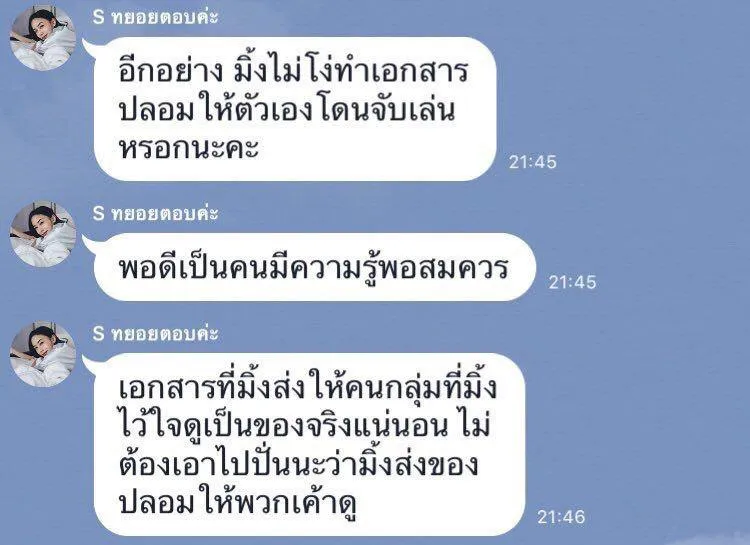The width and height of the screenshot is (750, 545).
Task: Open sender avatar beside message timed 21:45 starting อีกอย่าง
Action: click(x=42, y=37)
